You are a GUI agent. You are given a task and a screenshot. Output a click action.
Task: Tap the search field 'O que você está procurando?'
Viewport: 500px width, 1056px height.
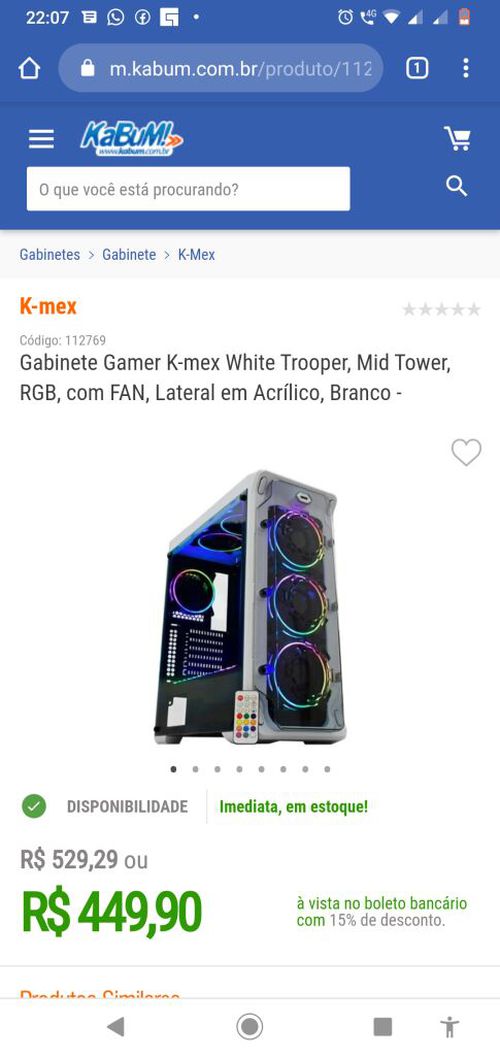coord(188,189)
